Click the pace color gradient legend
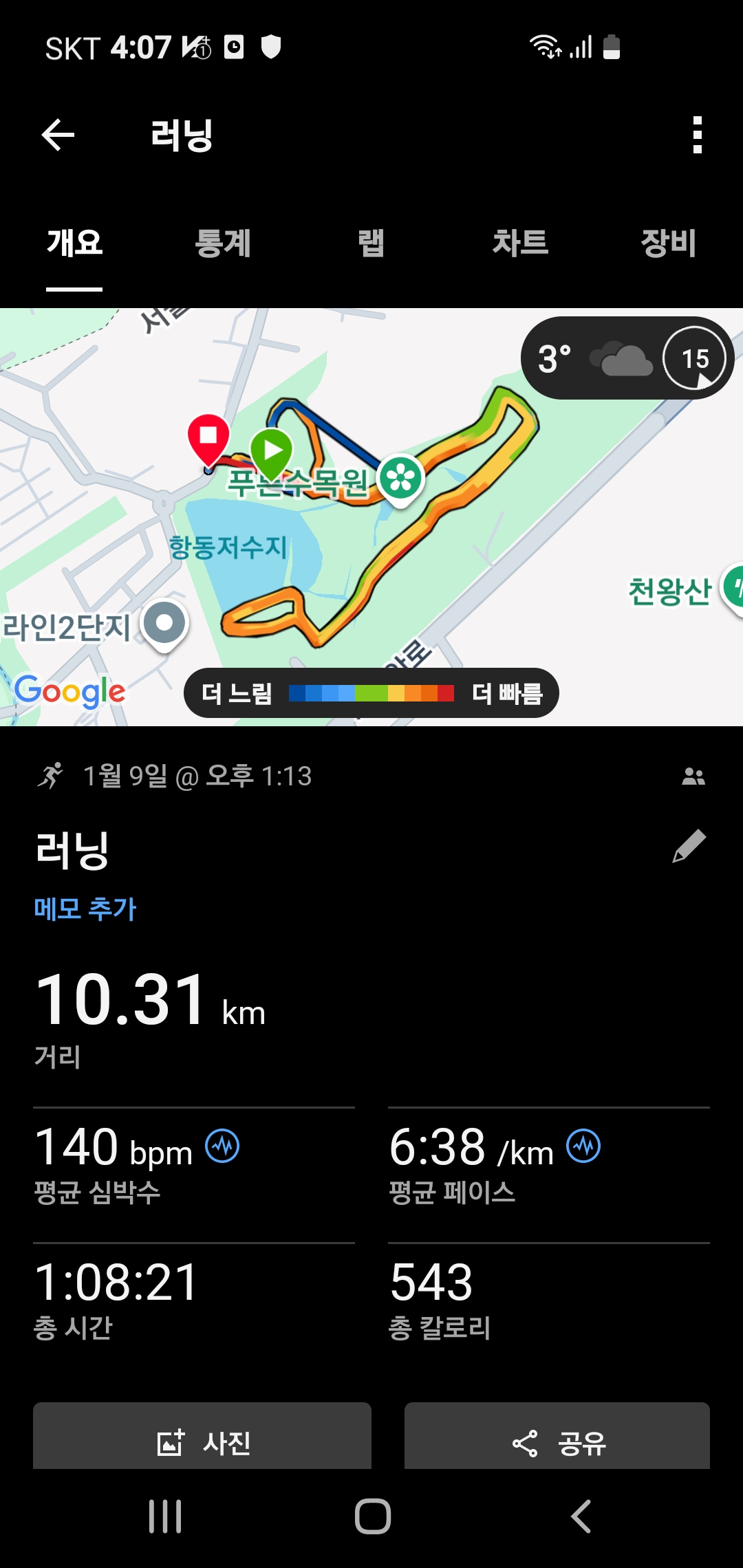743x1568 pixels. pyautogui.click(x=371, y=695)
